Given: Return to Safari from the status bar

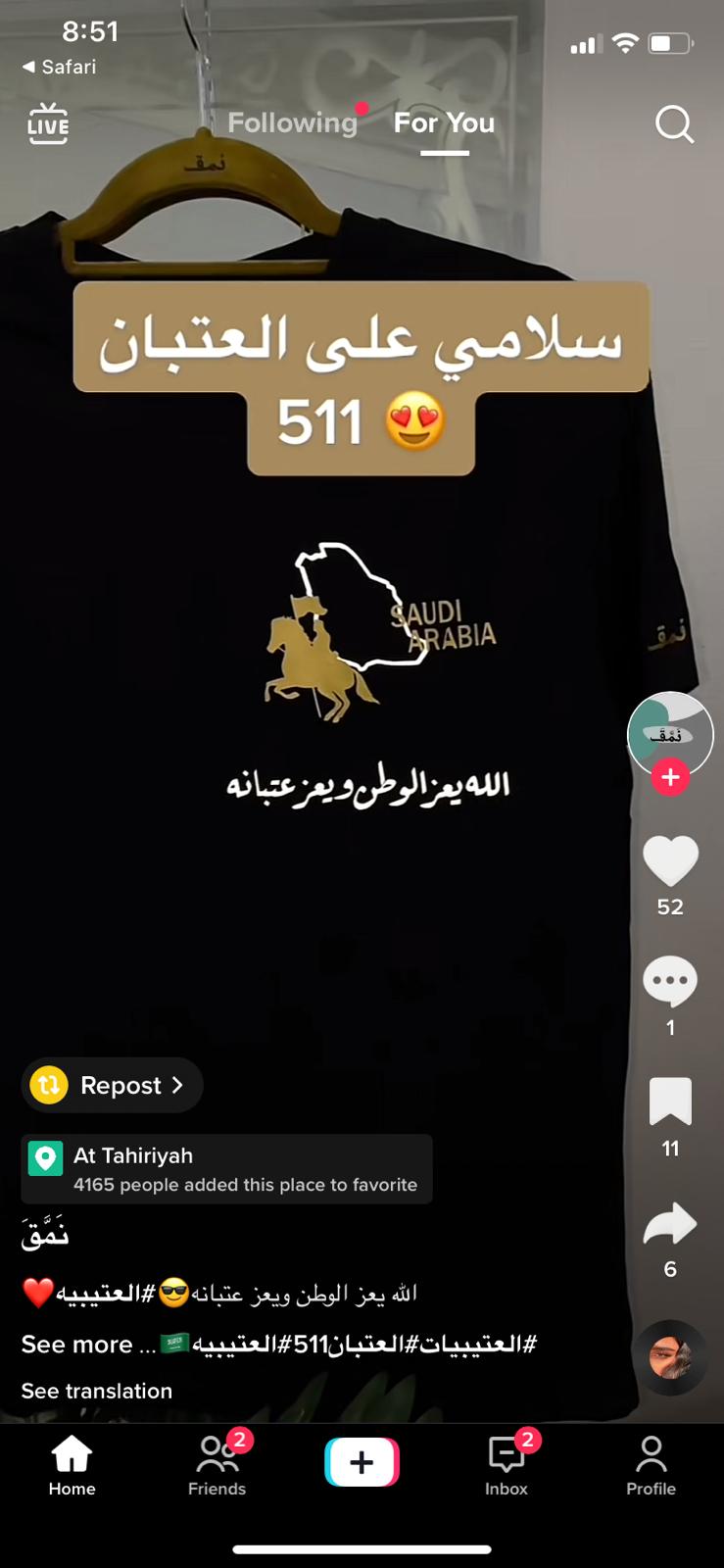Looking at the screenshot, I should click(x=60, y=67).
